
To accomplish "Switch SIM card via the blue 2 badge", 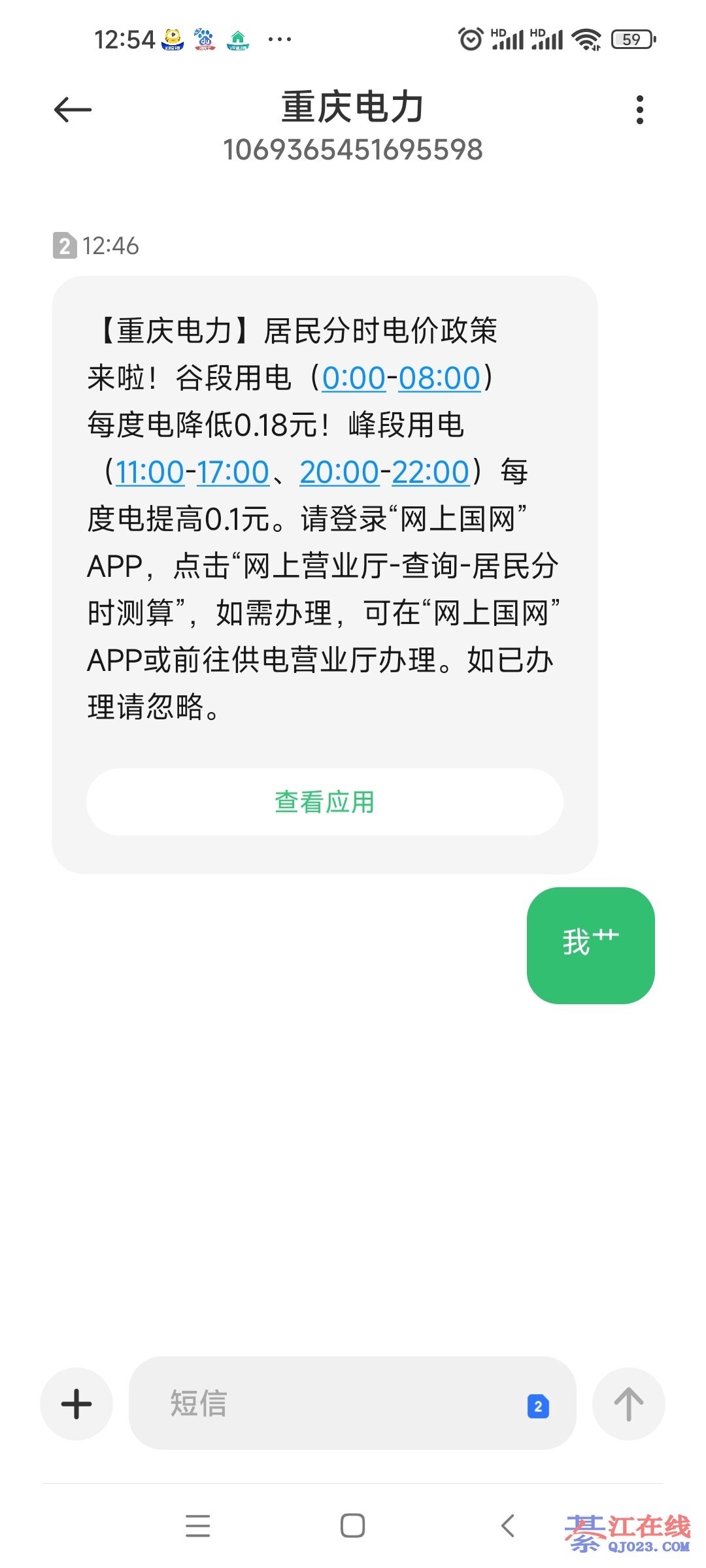I will pos(538,1406).
